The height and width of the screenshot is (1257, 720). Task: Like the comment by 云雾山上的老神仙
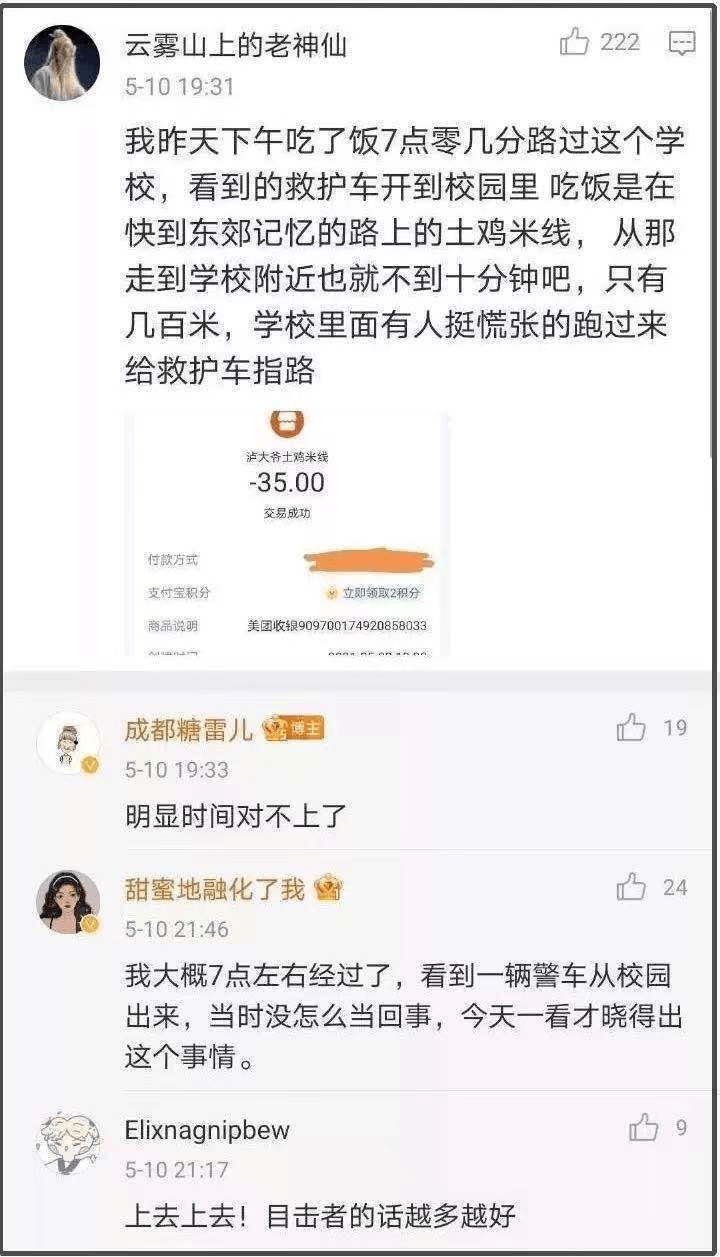pyautogui.click(x=575, y=42)
